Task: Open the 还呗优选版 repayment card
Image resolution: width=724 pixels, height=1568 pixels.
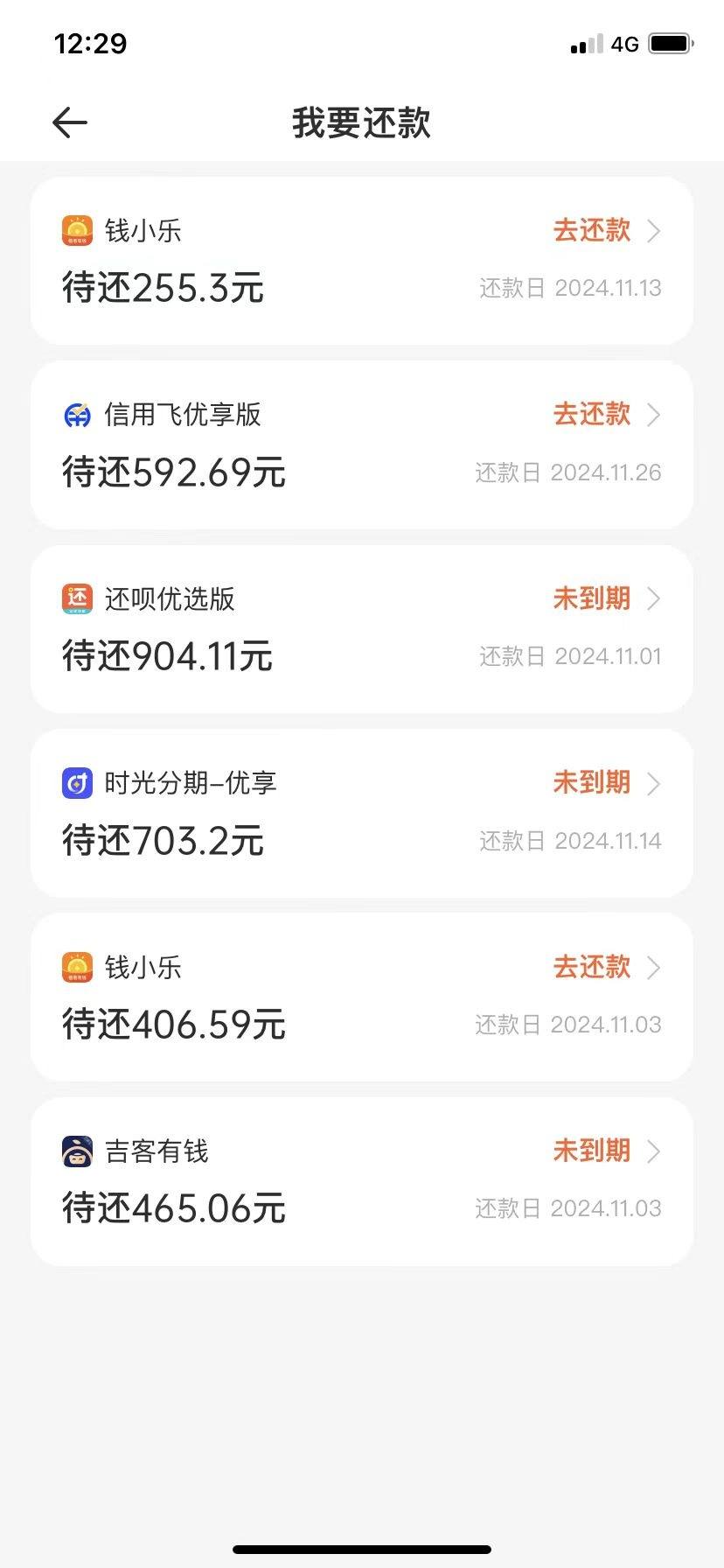Action: coord(362,629)
